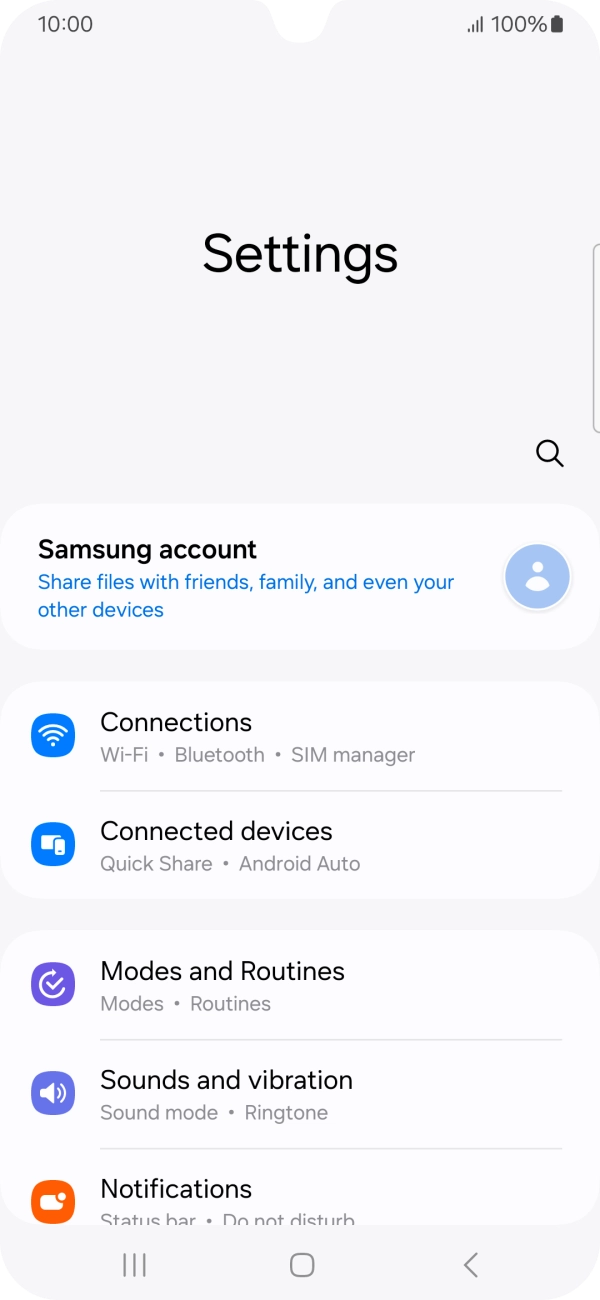Viewport: 600px width, 1300px height.
Task: Open the Samsung account card
Action: (x=300, y=577)
